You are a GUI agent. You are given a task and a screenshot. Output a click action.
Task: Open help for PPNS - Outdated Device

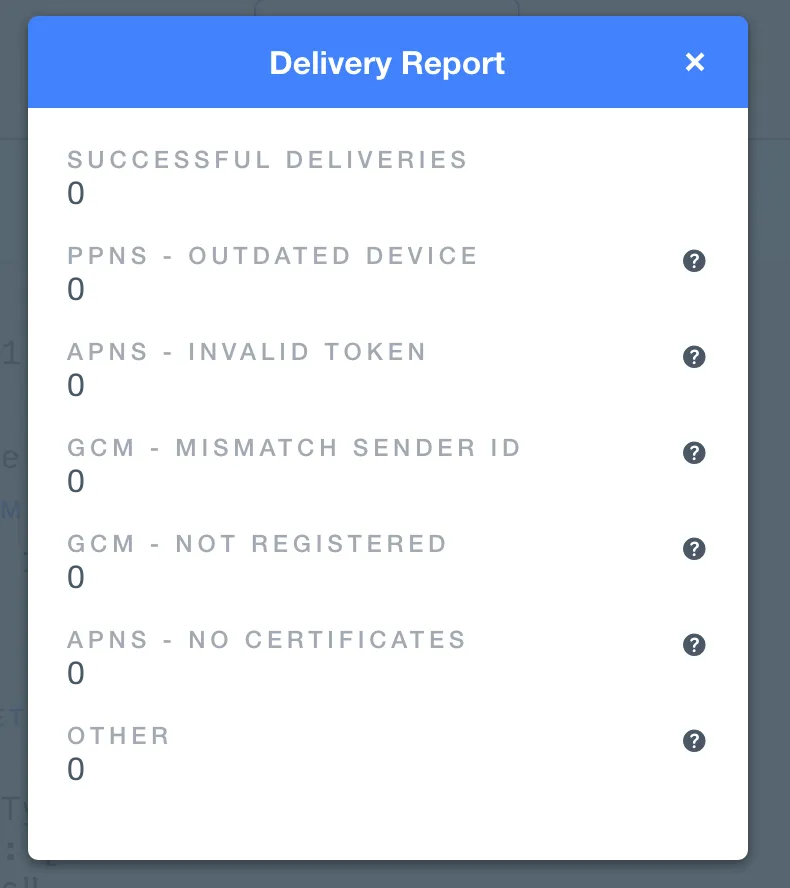pyautogui.click(x=694, y=261)
